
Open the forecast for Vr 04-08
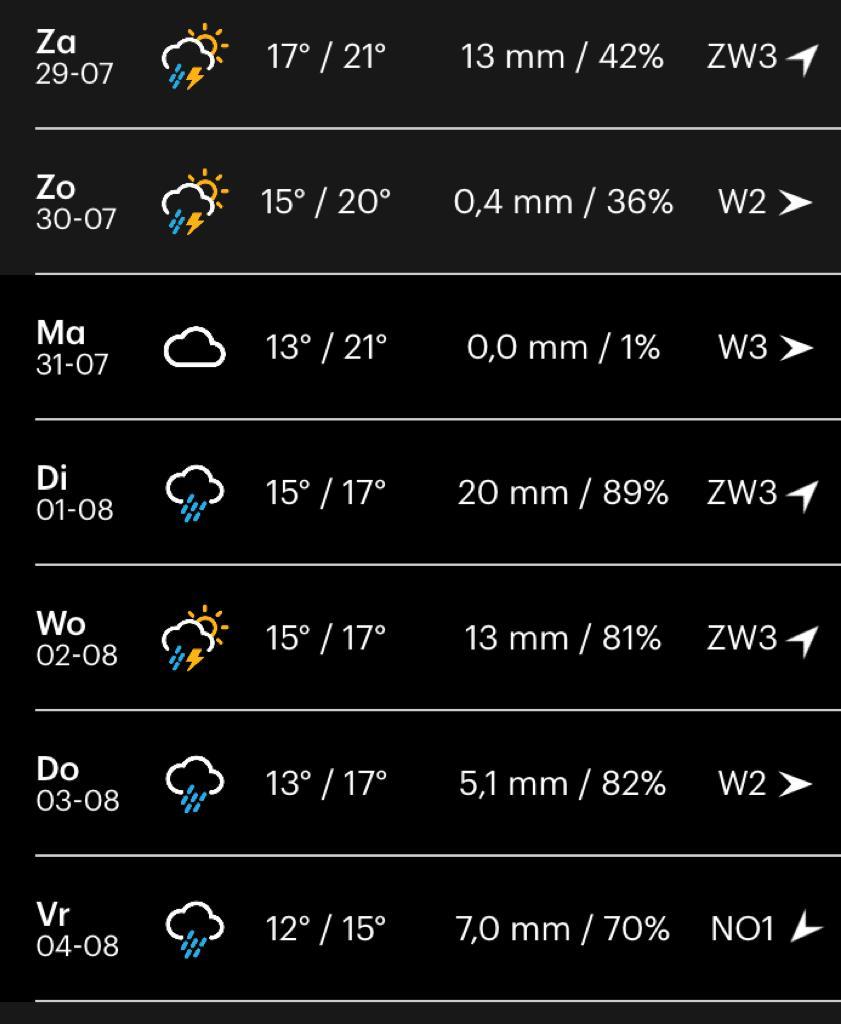tap(420, 929)
